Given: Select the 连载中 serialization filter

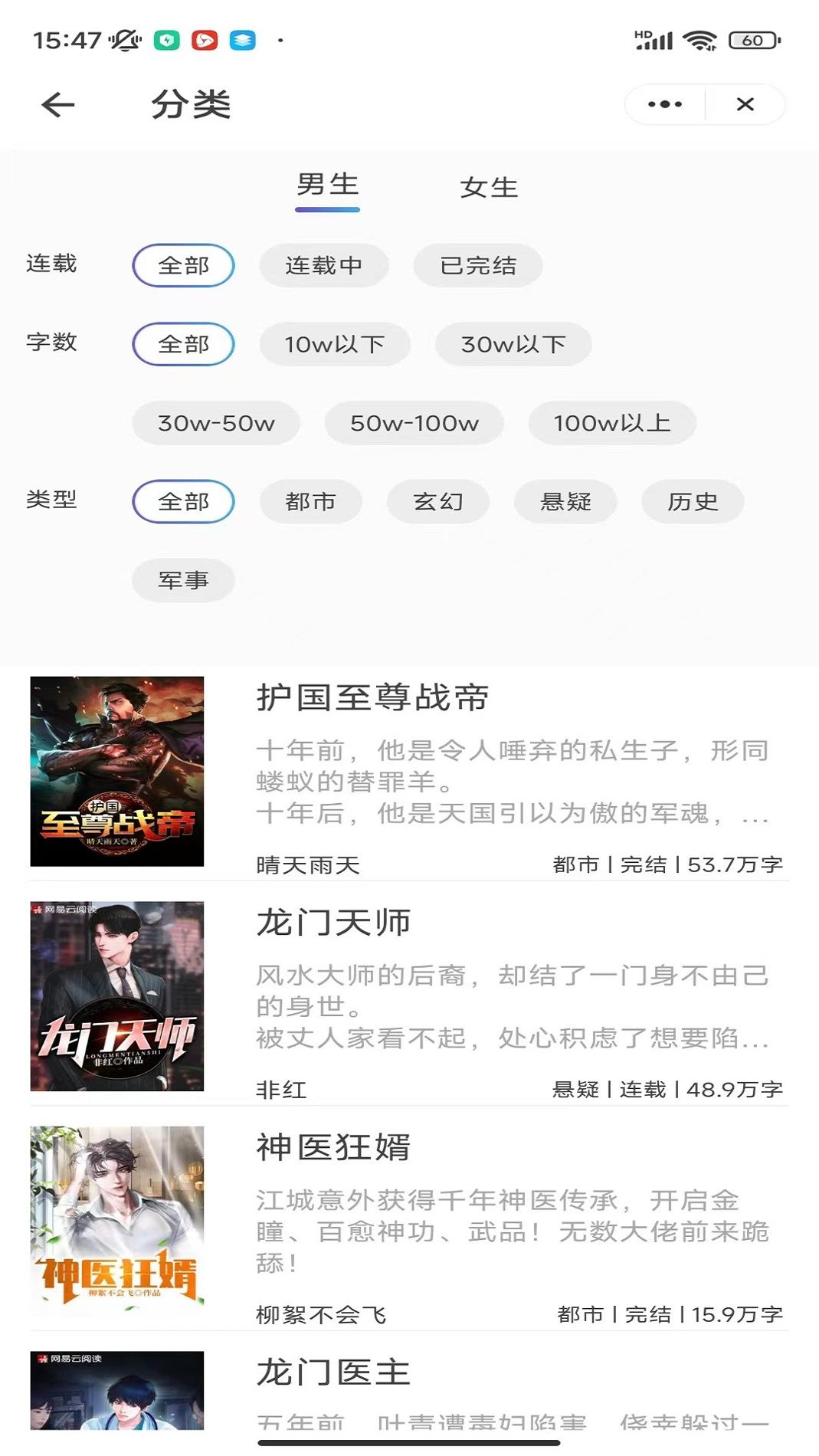Looking at the screenshot, I should [323, 265].
